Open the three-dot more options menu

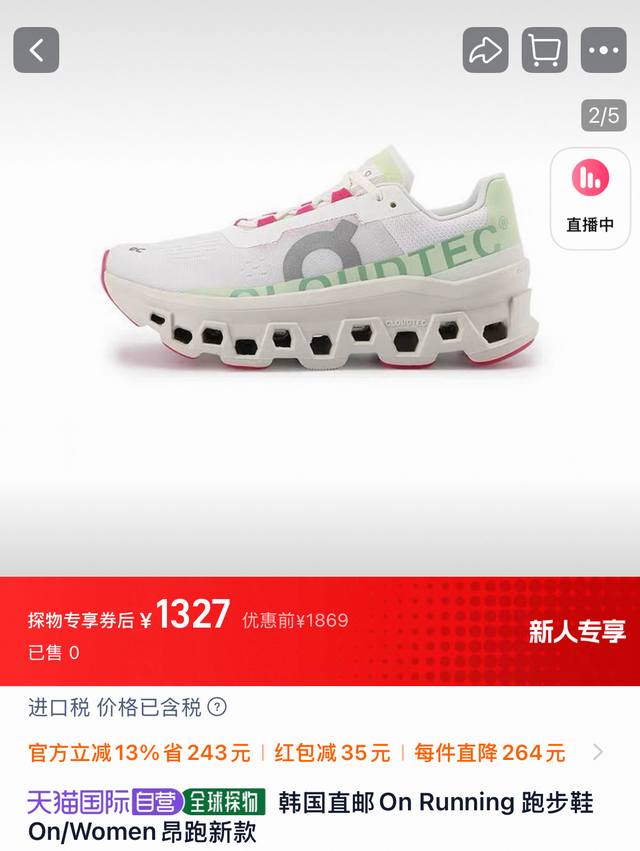(x=603, y=50)
